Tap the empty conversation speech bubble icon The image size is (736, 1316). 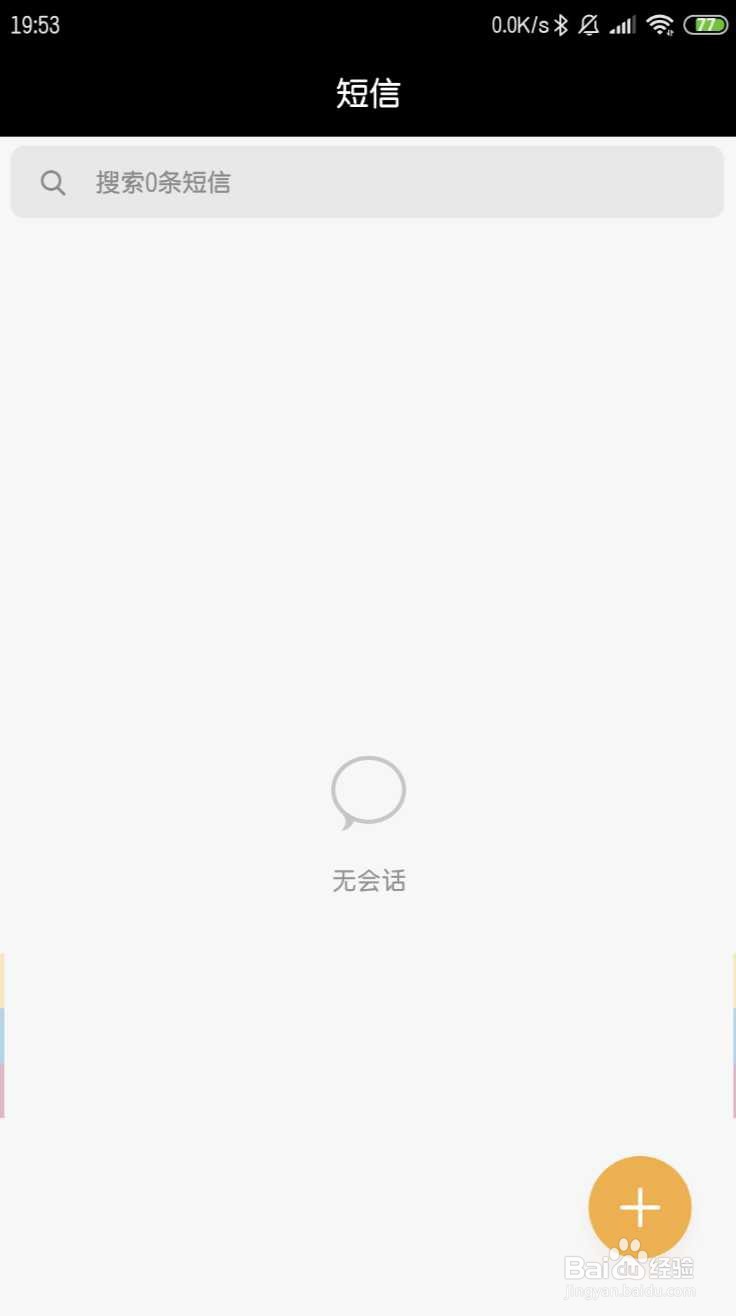pos(368,791)
